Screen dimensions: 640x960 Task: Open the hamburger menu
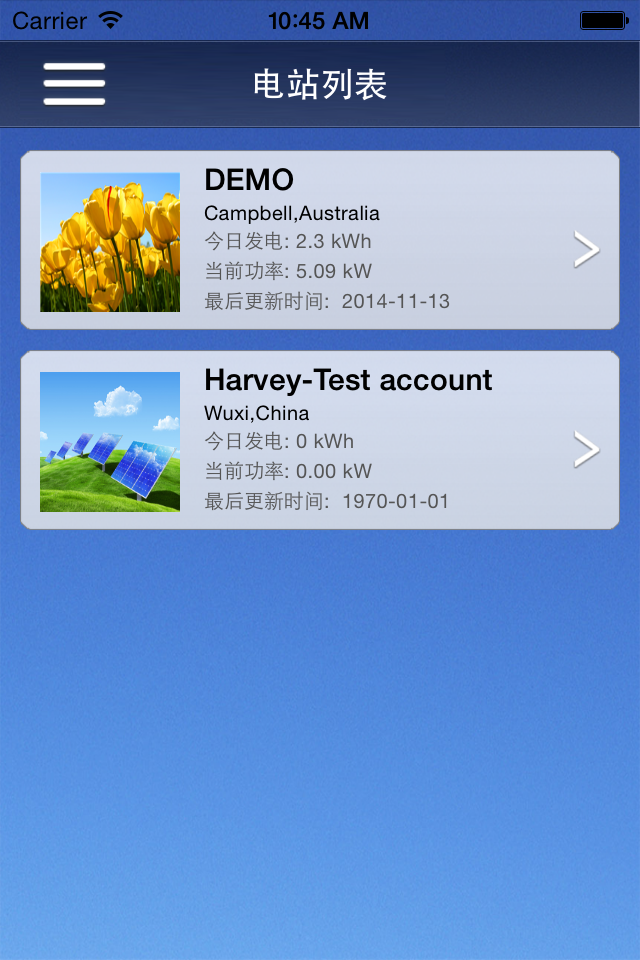coord(74,84)
